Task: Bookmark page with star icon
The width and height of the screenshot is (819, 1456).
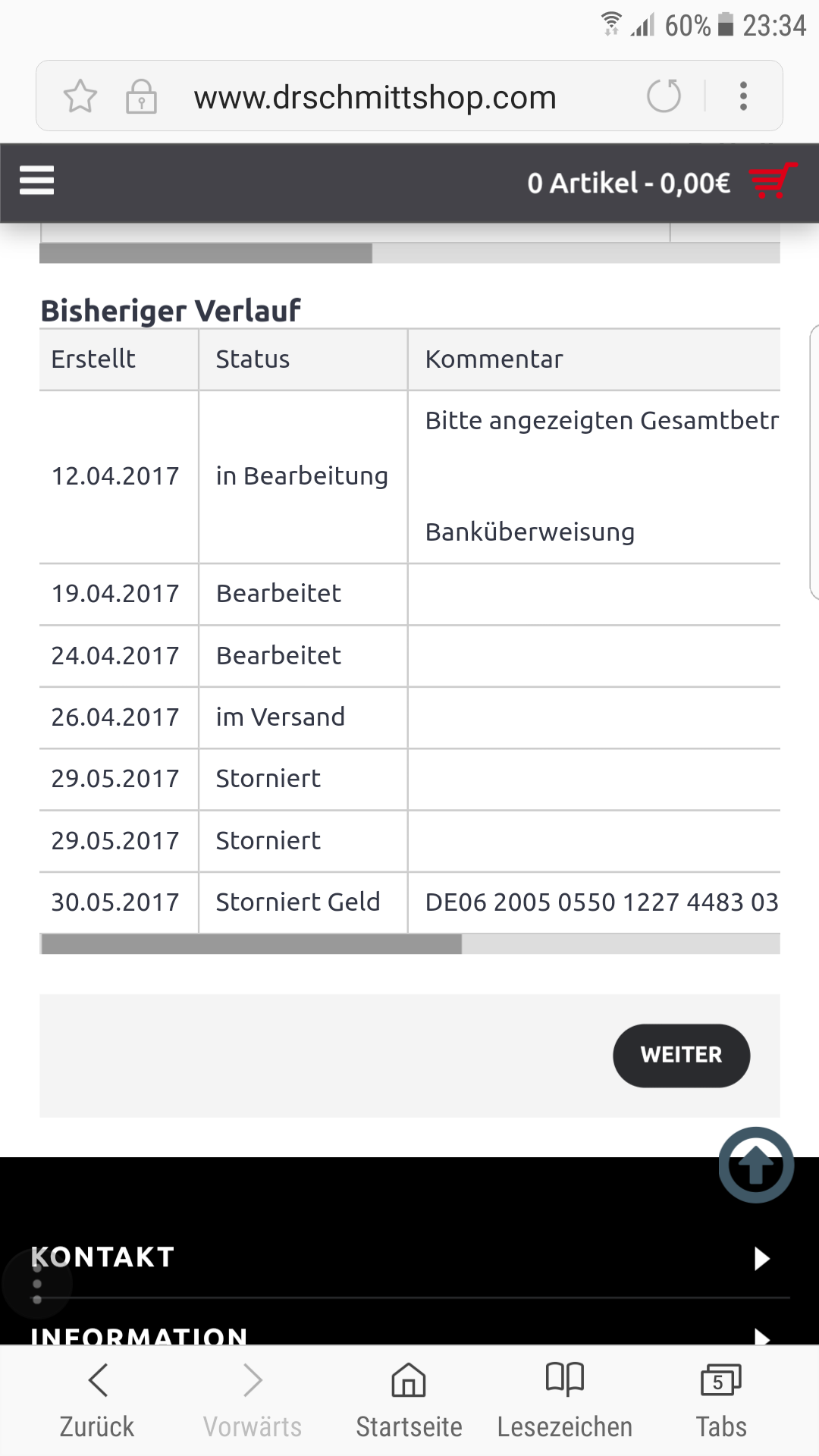Action: [80, 96]
